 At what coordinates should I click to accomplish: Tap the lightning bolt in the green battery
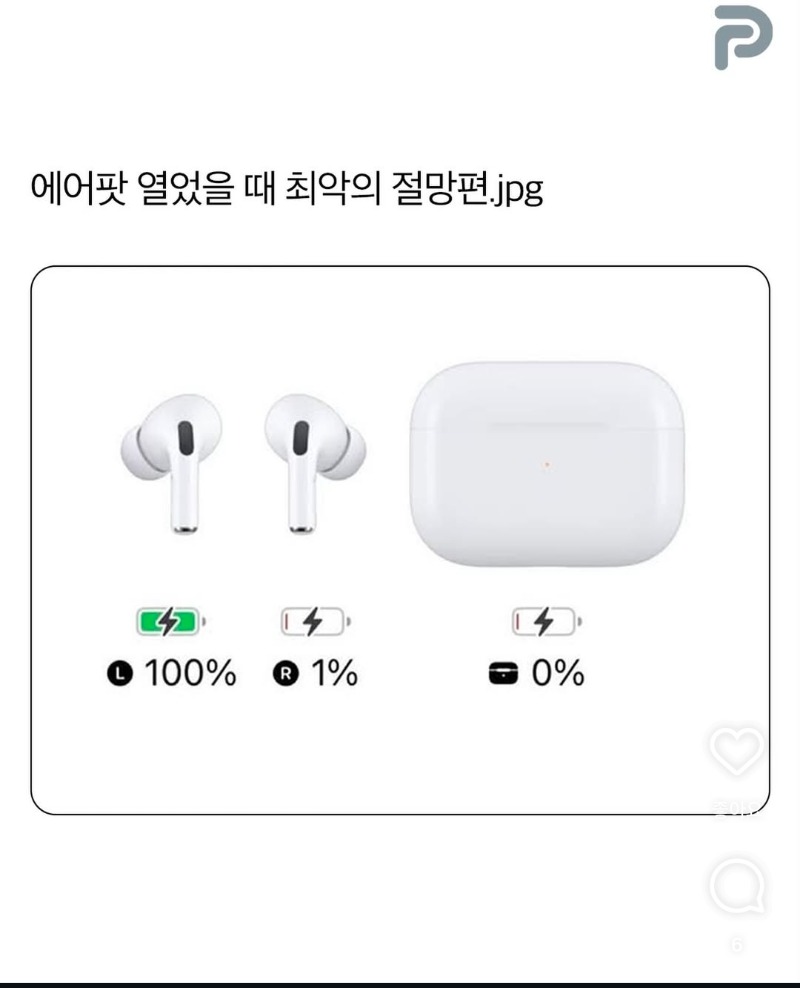(x=169, y=620)
